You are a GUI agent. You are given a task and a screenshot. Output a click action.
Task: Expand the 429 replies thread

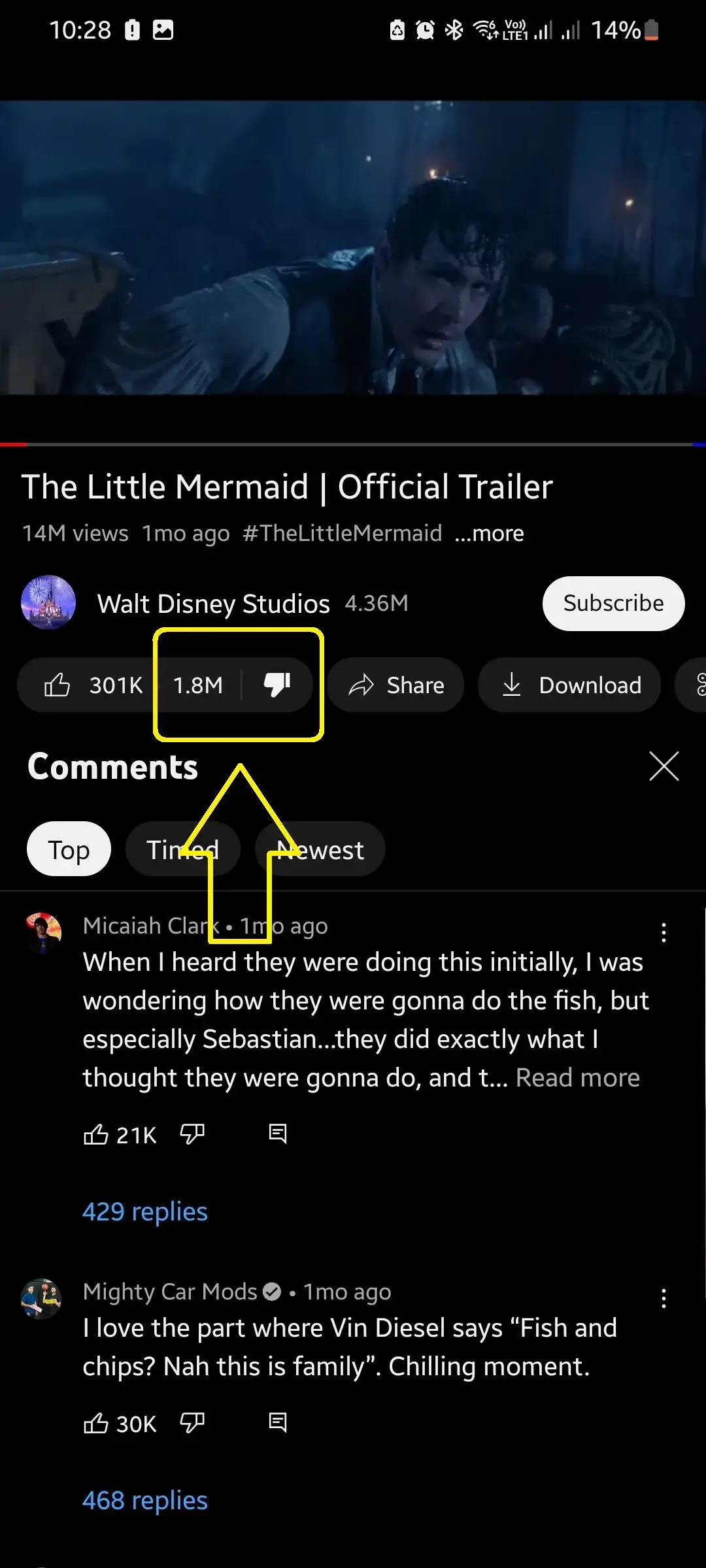point(144,1211)
